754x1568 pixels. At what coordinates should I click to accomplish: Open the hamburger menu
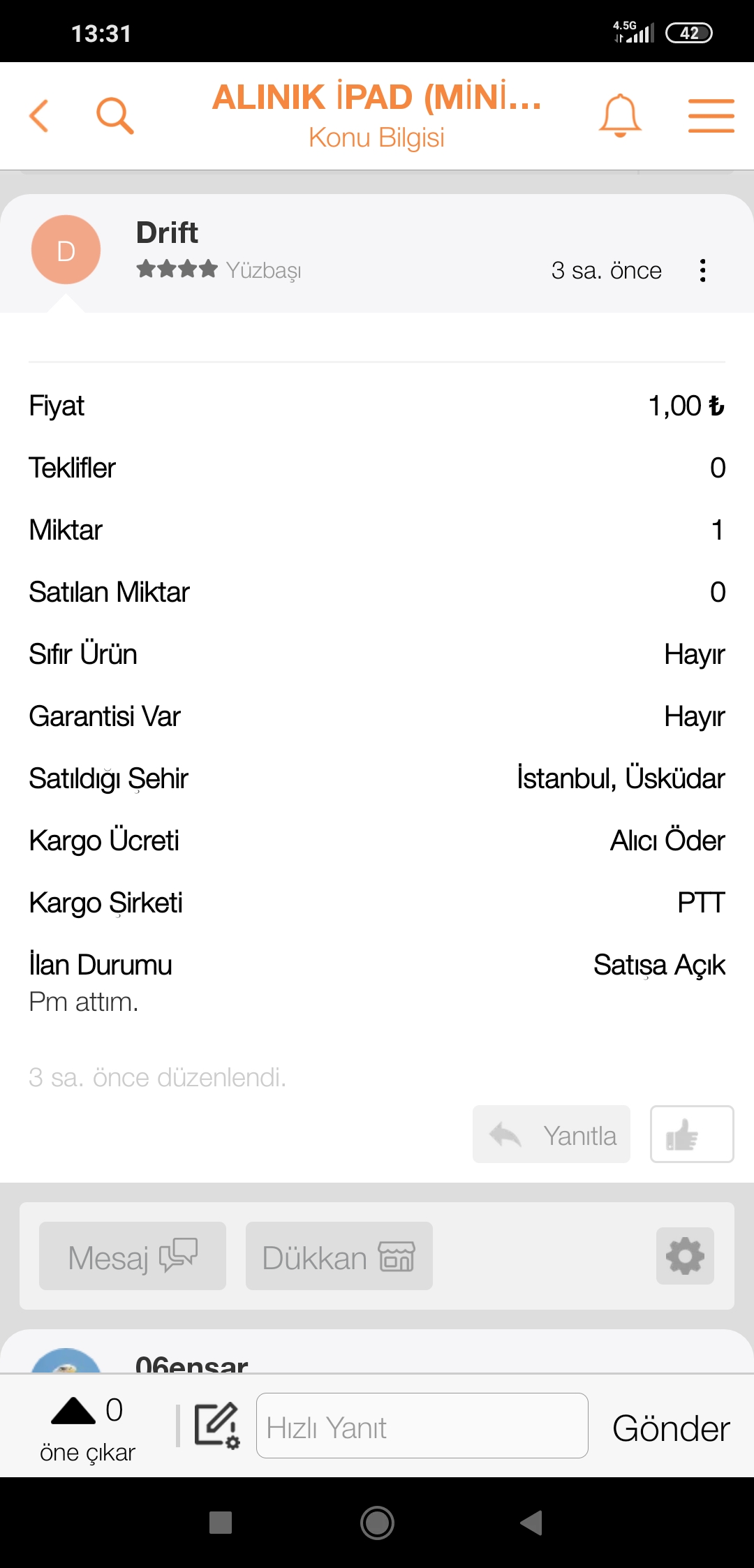click(711, 116)
